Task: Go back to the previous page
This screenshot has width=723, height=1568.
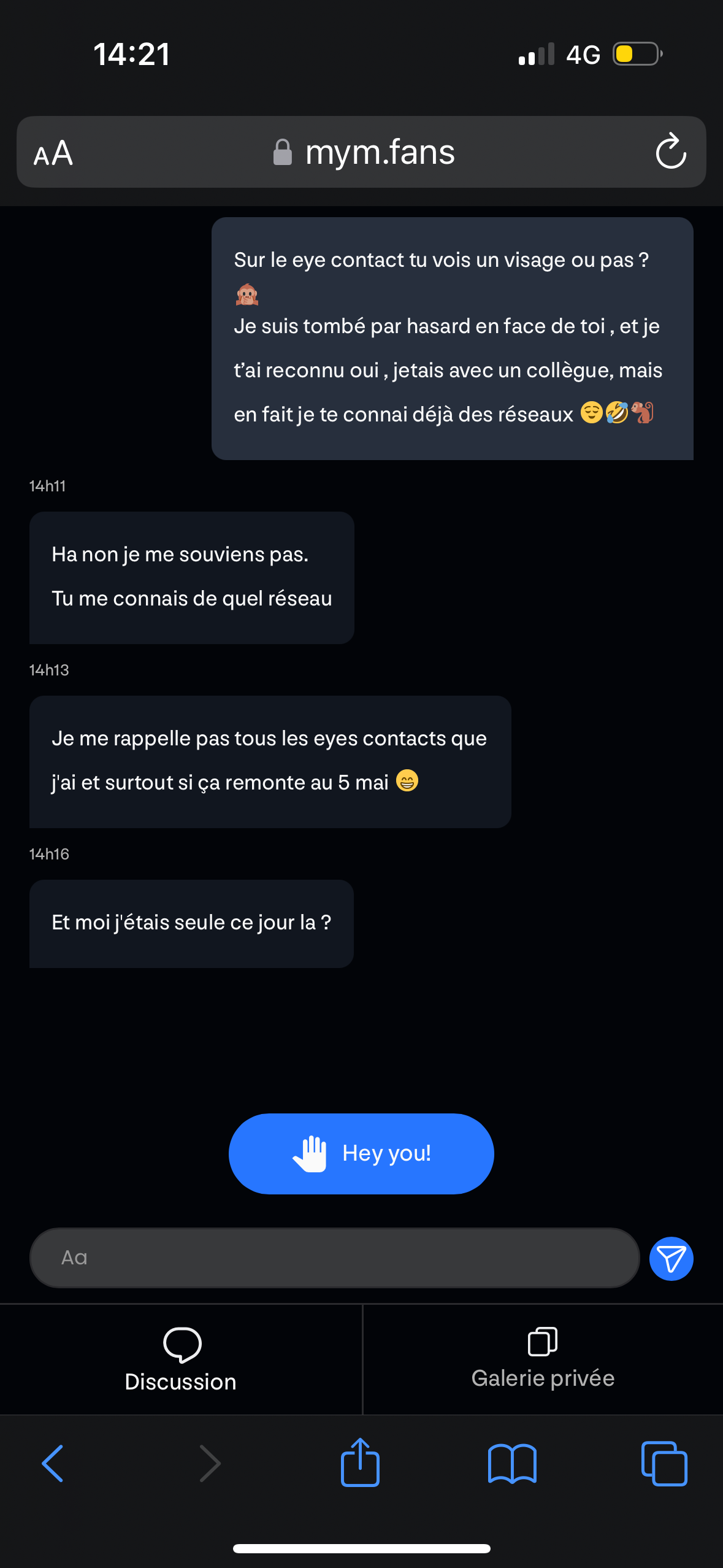Action: click(53, 1463)
